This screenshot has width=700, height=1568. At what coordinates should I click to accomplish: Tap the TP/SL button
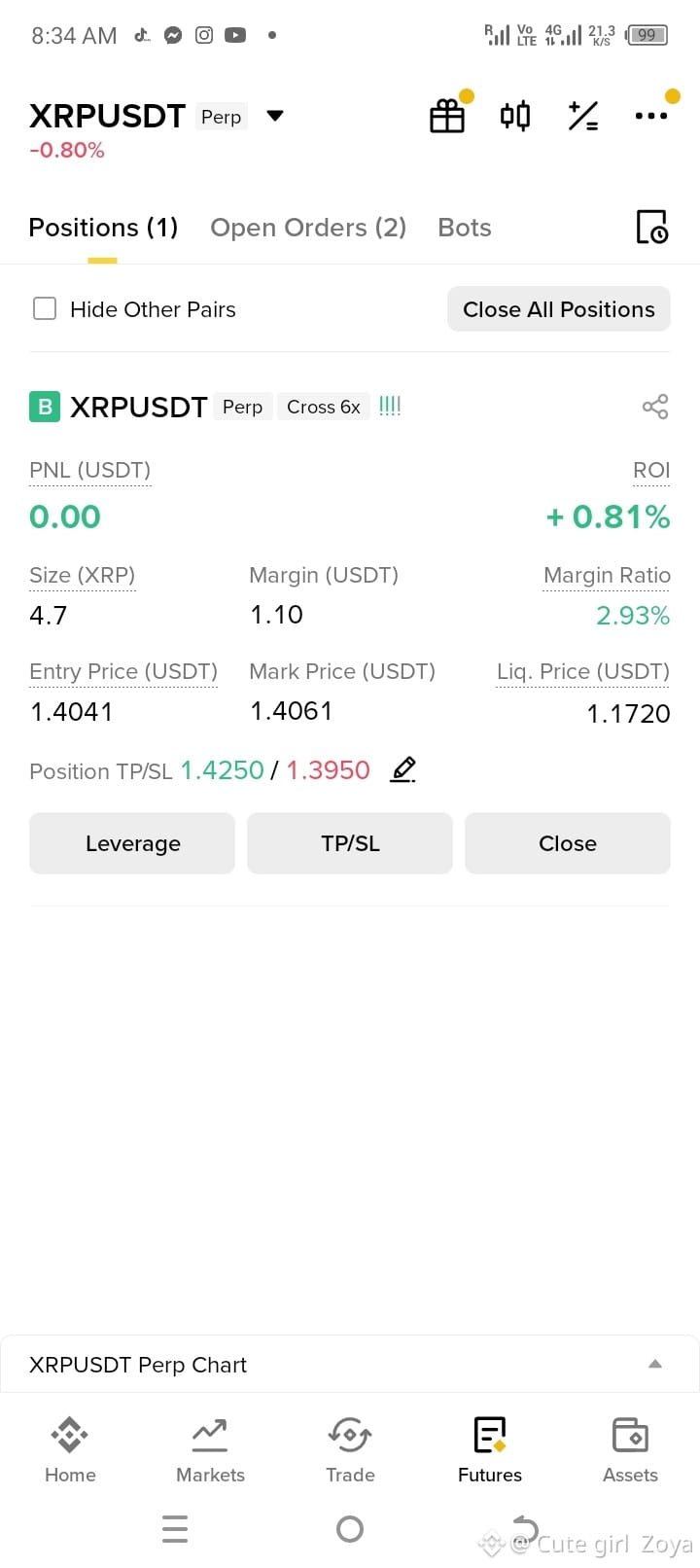pos(350,843)
